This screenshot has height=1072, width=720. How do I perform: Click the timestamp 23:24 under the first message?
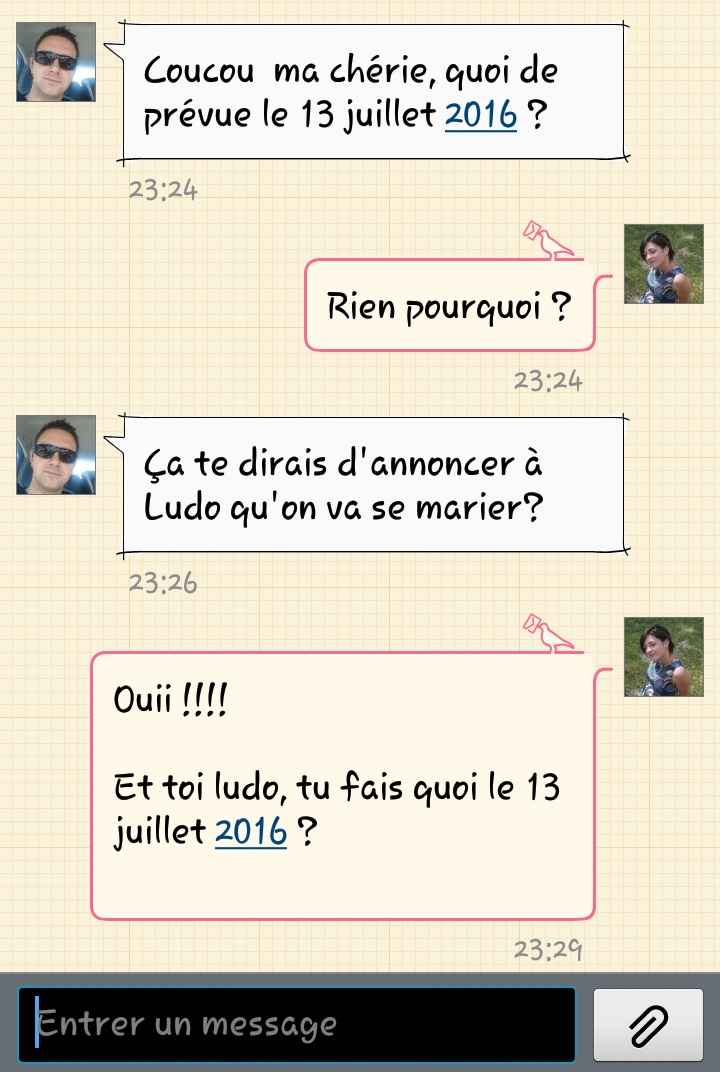[162, 187]
